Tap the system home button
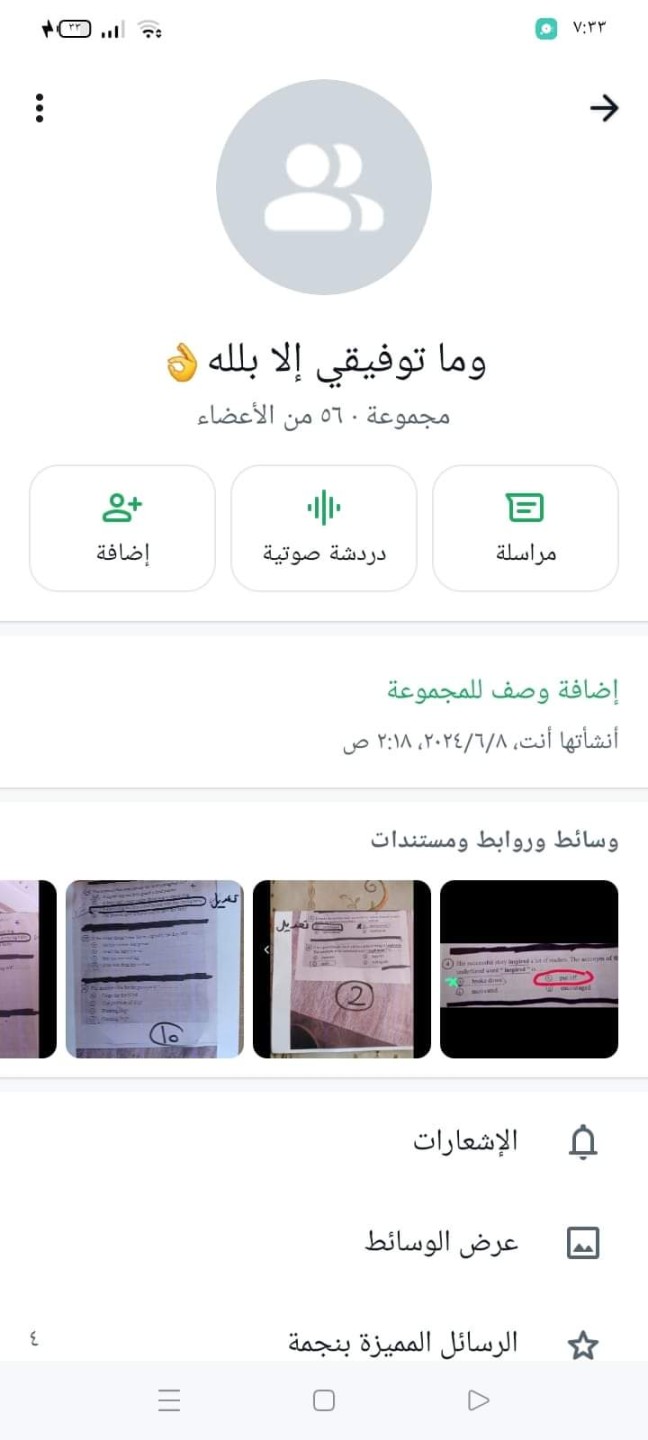The image size is (648, 1440). tap(324, 1400)
